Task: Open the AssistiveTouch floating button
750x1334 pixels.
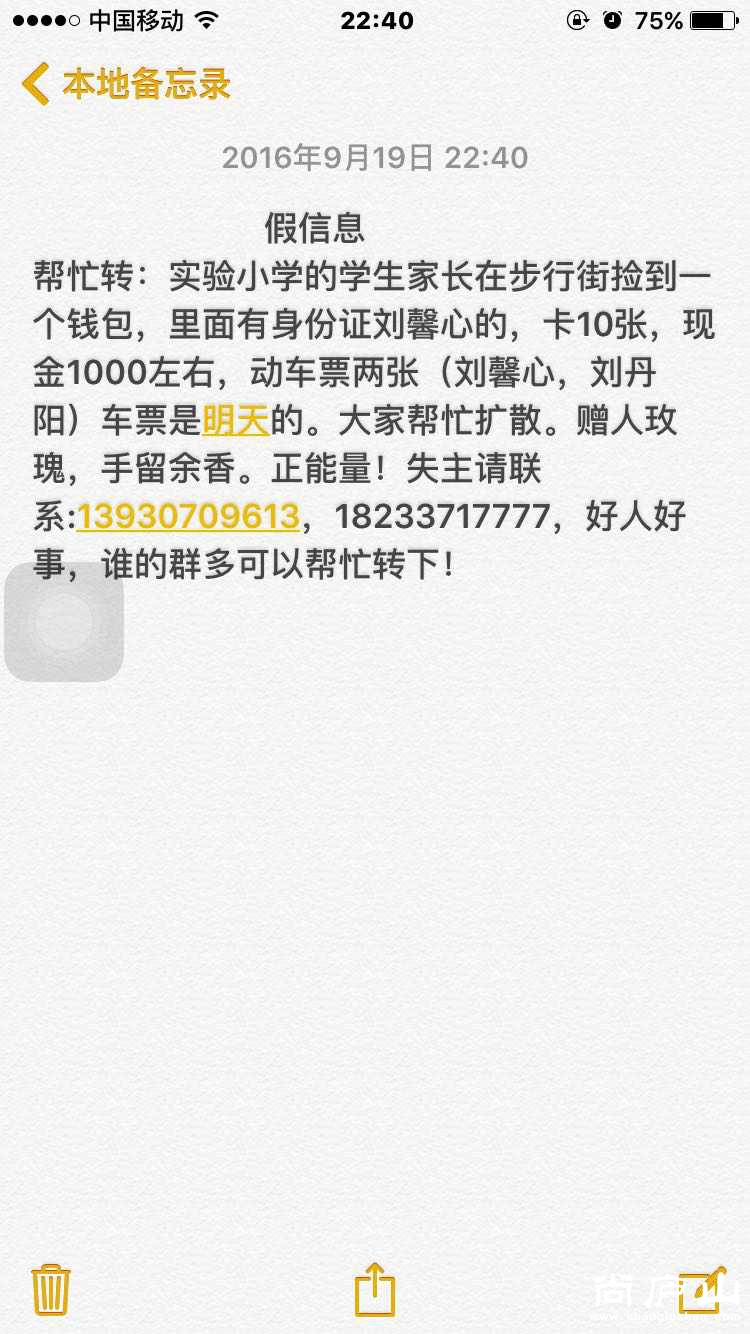Action: pyautogui.click(x=64, y=622)
